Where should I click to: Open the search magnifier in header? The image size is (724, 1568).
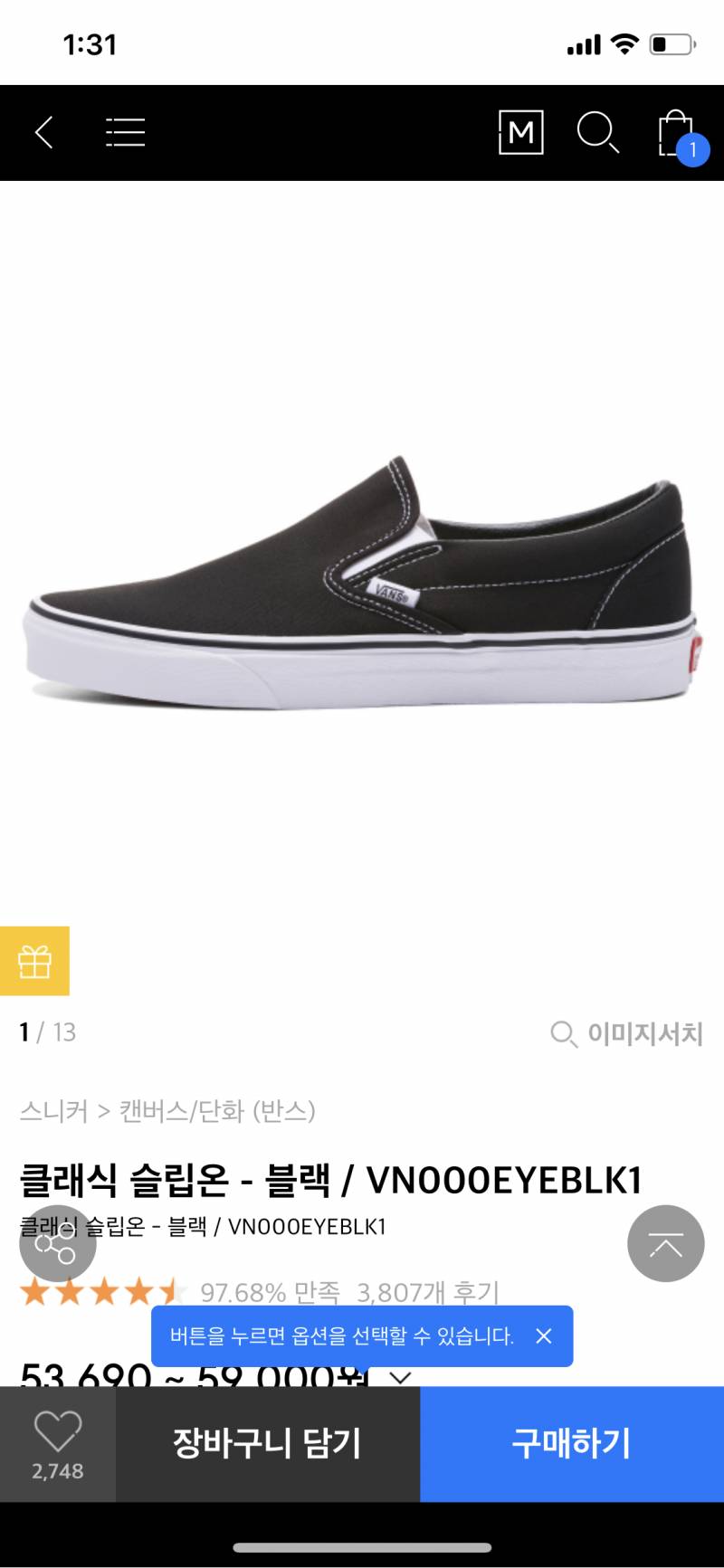(597, 132)
